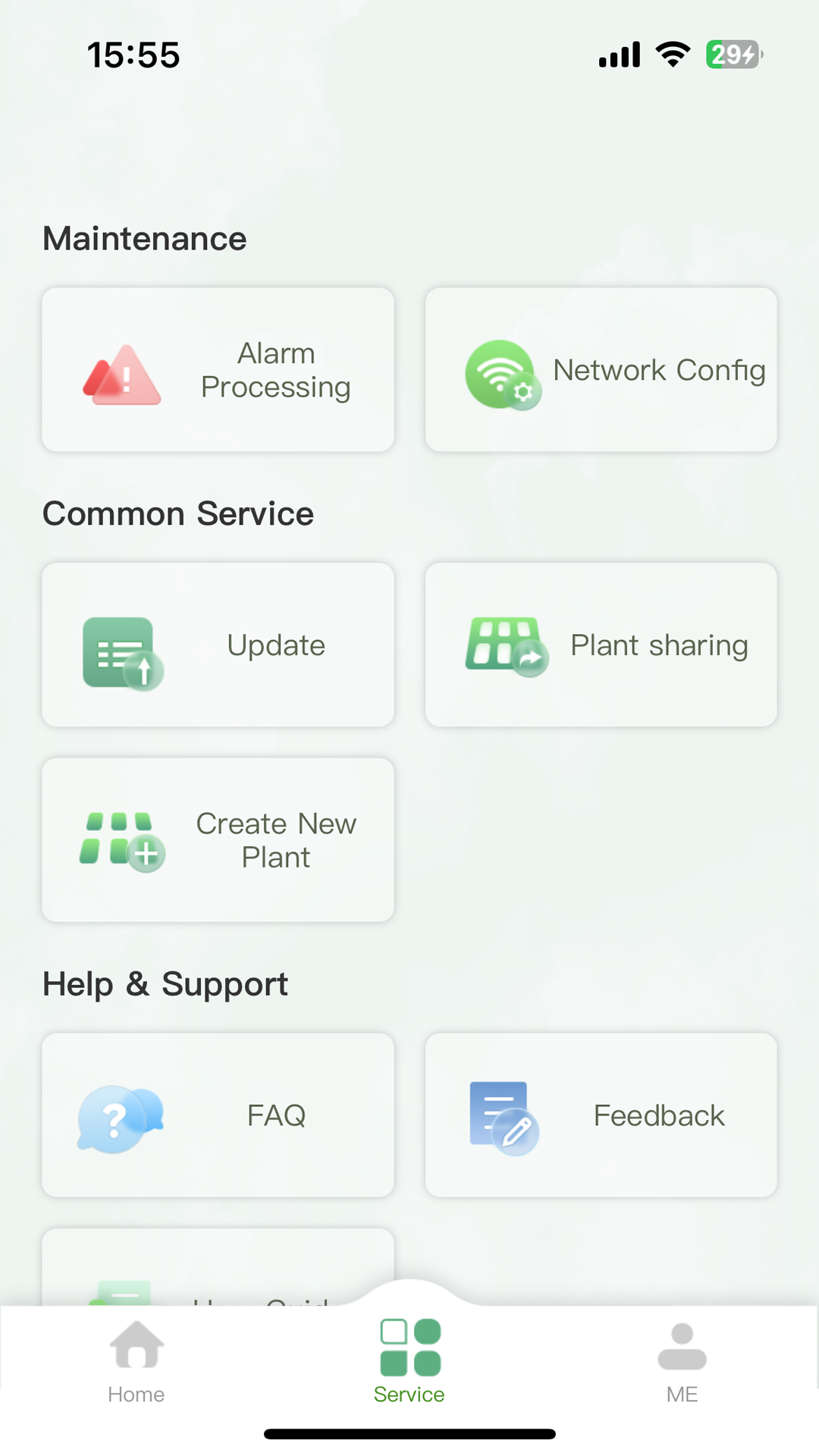
Task: View the FAQ section
Action: pyautogui.click(x=218, y=1116)
